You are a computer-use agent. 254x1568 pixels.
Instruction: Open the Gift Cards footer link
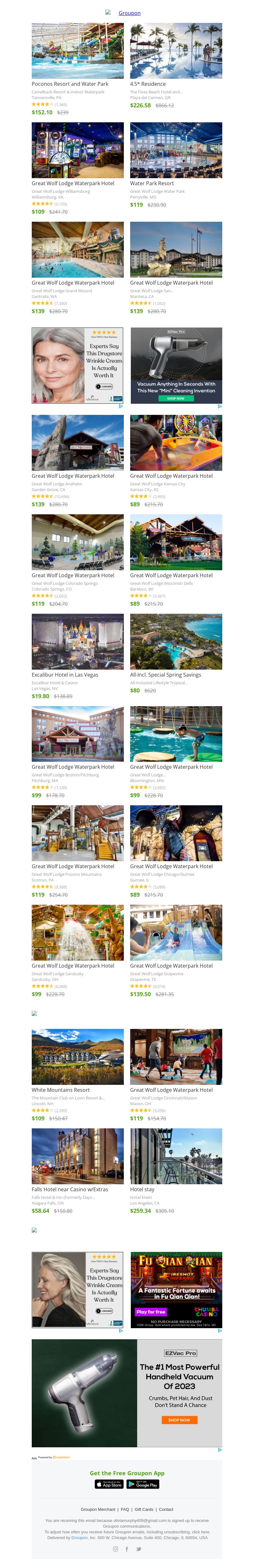click(144, 1509)
